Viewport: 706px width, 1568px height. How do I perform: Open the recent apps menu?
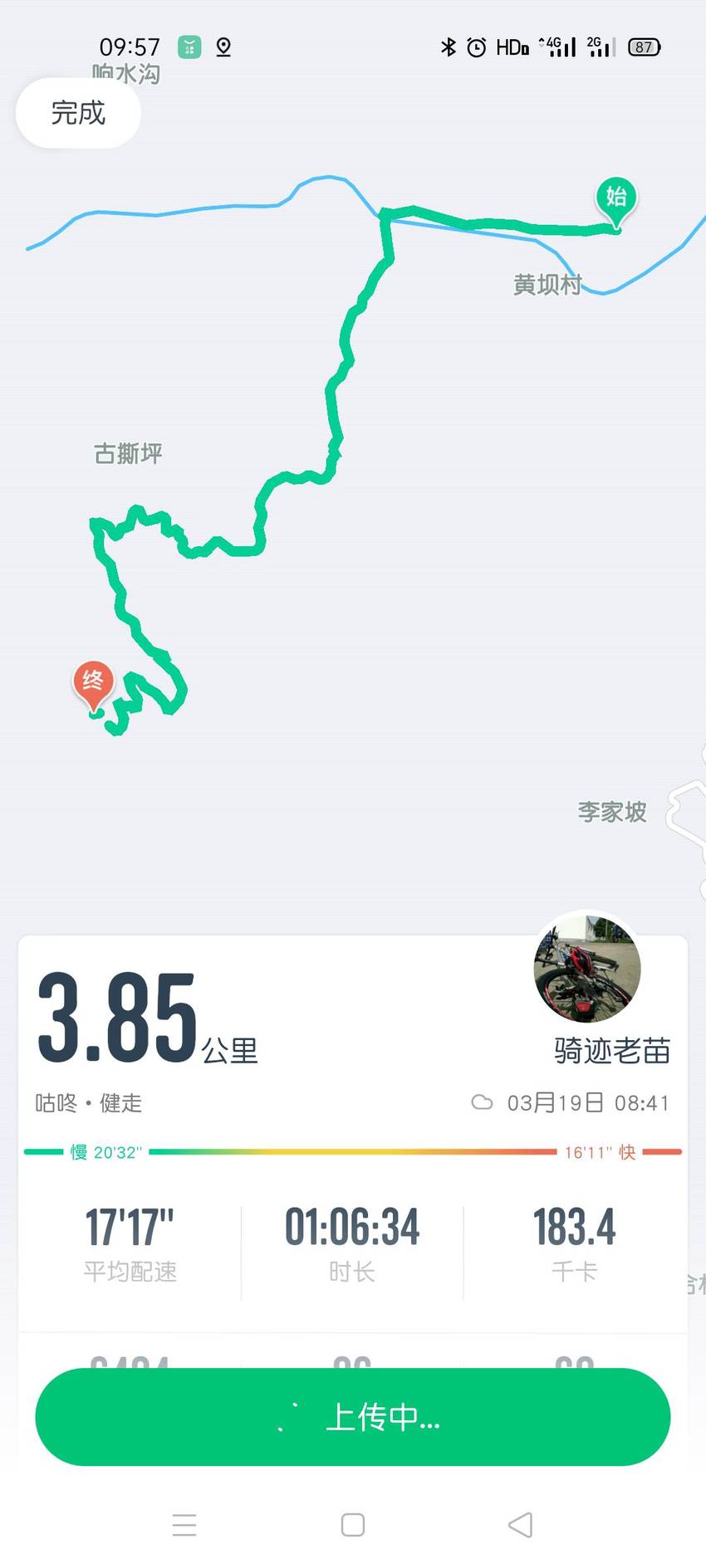click(184, 1524)
